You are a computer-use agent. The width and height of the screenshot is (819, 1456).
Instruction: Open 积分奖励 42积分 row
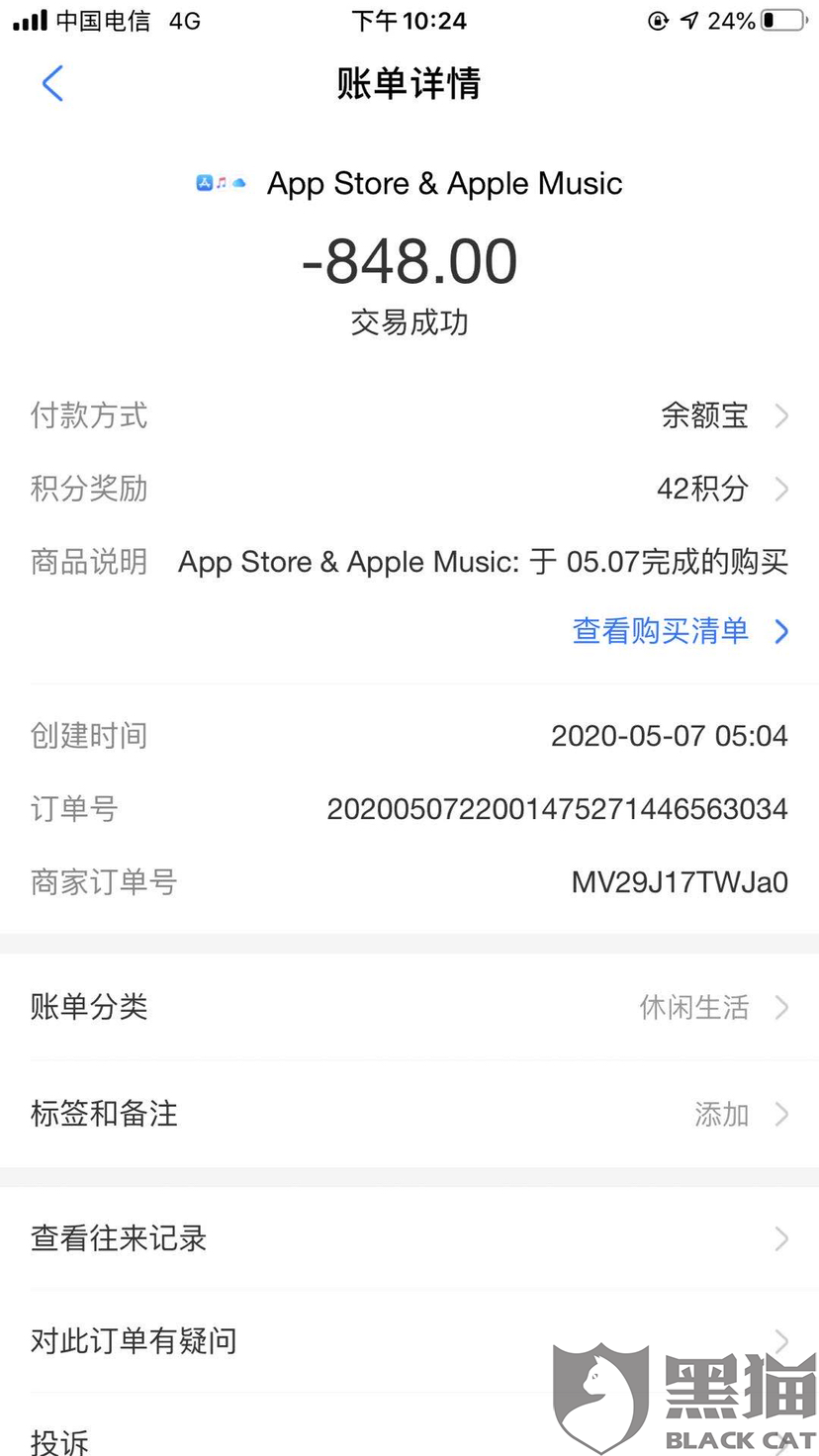pyautogui.click(x=704, y=489)
